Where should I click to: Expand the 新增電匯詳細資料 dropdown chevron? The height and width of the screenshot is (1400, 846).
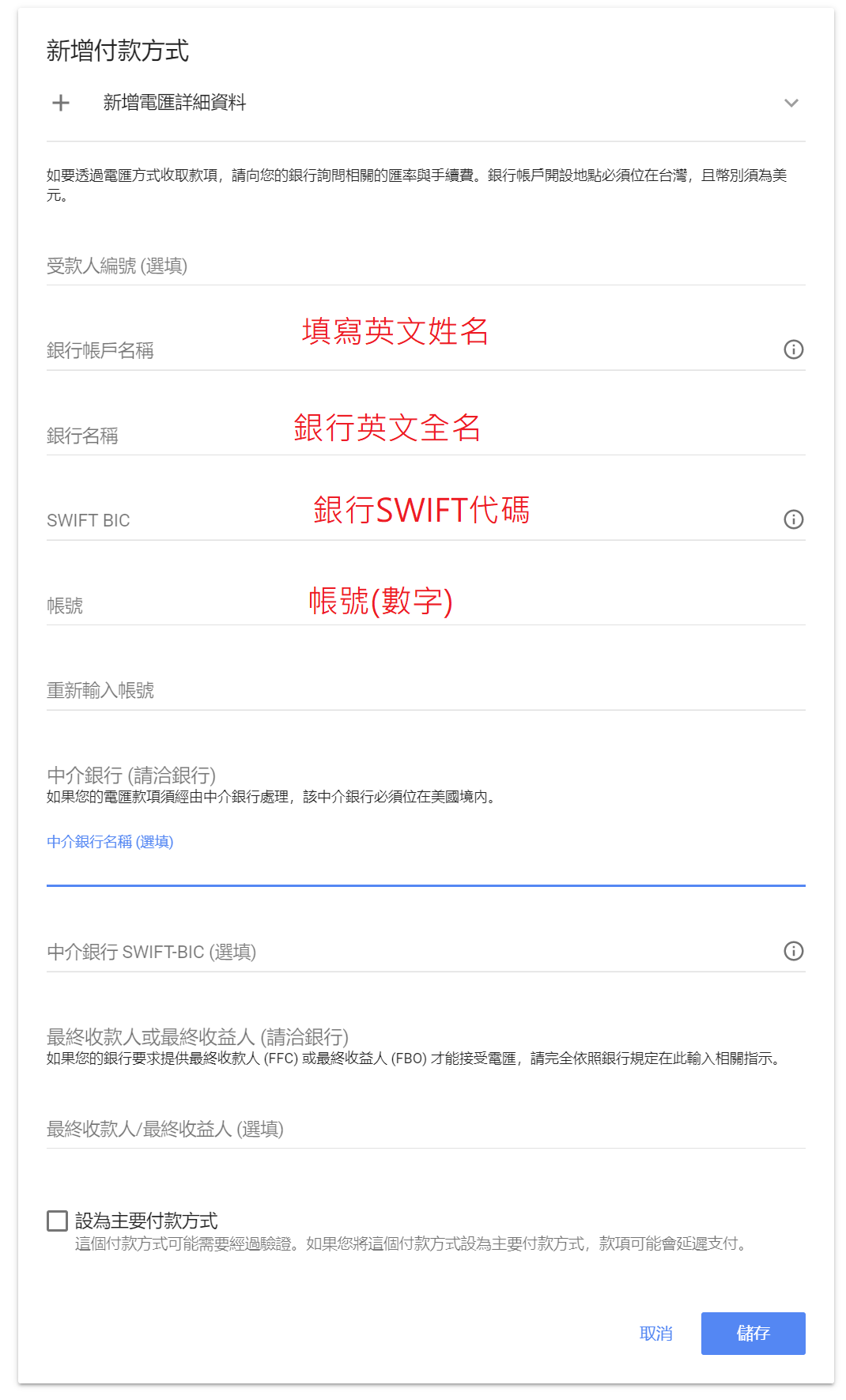[x=791, y=103]
